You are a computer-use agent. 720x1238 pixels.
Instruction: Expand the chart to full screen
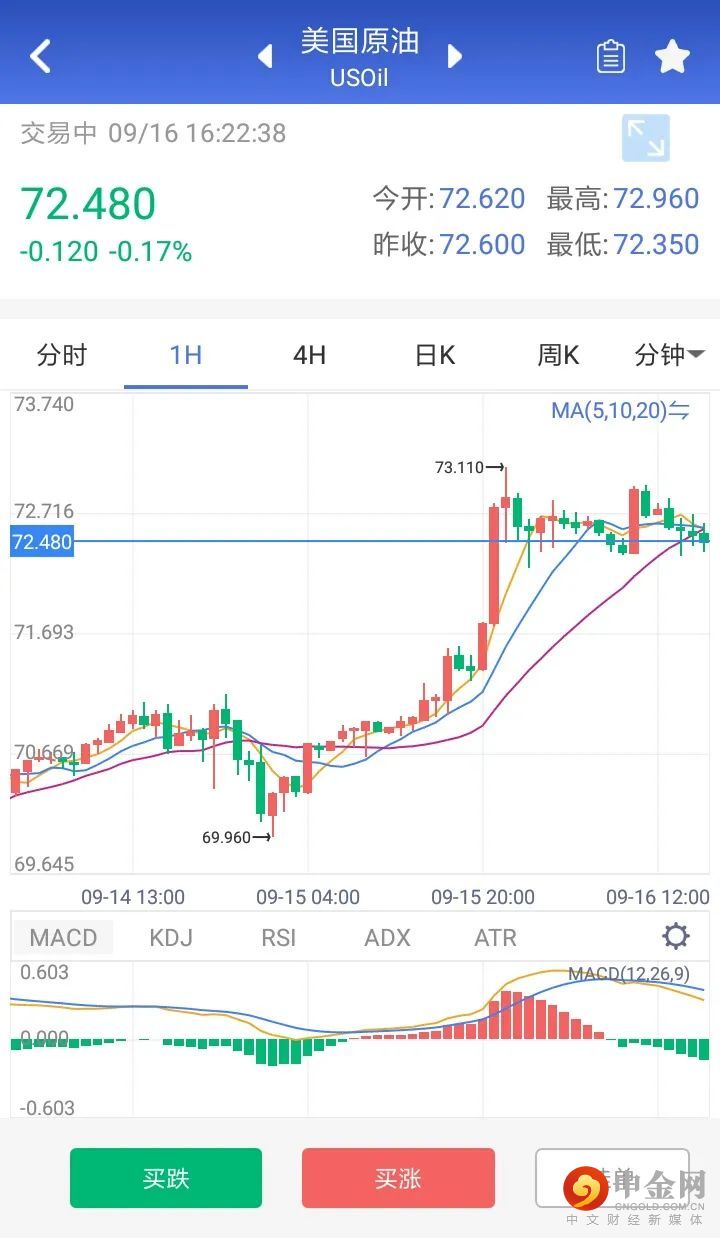pyautogui.click(x=645, y=138)
